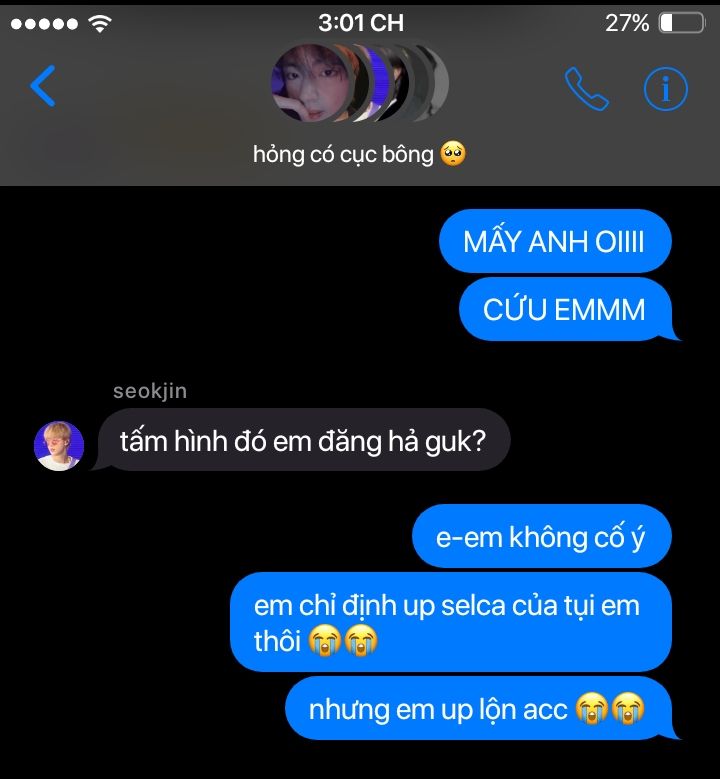Viewport: 720px width, 779px height.
Task: Go back to the chat list
Action: coord(43,87)
